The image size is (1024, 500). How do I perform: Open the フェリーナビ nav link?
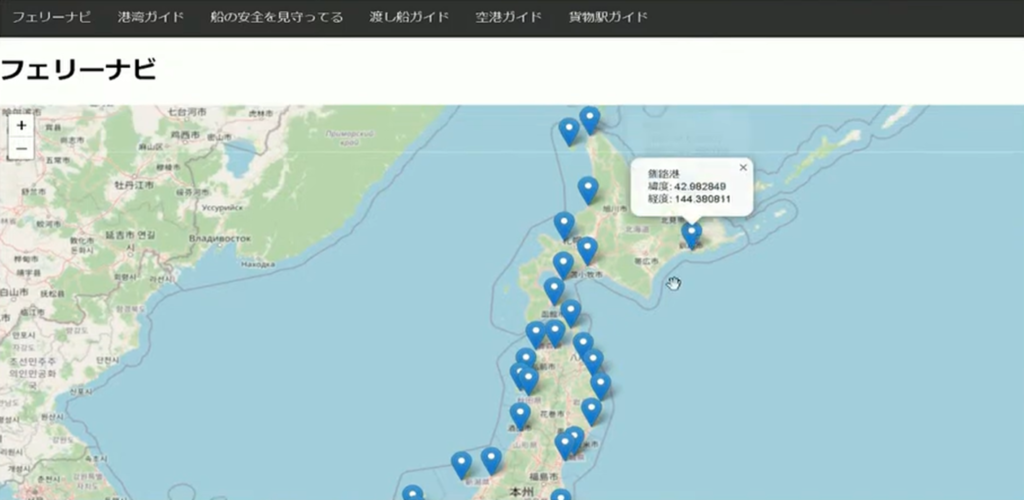coord(51,17)
